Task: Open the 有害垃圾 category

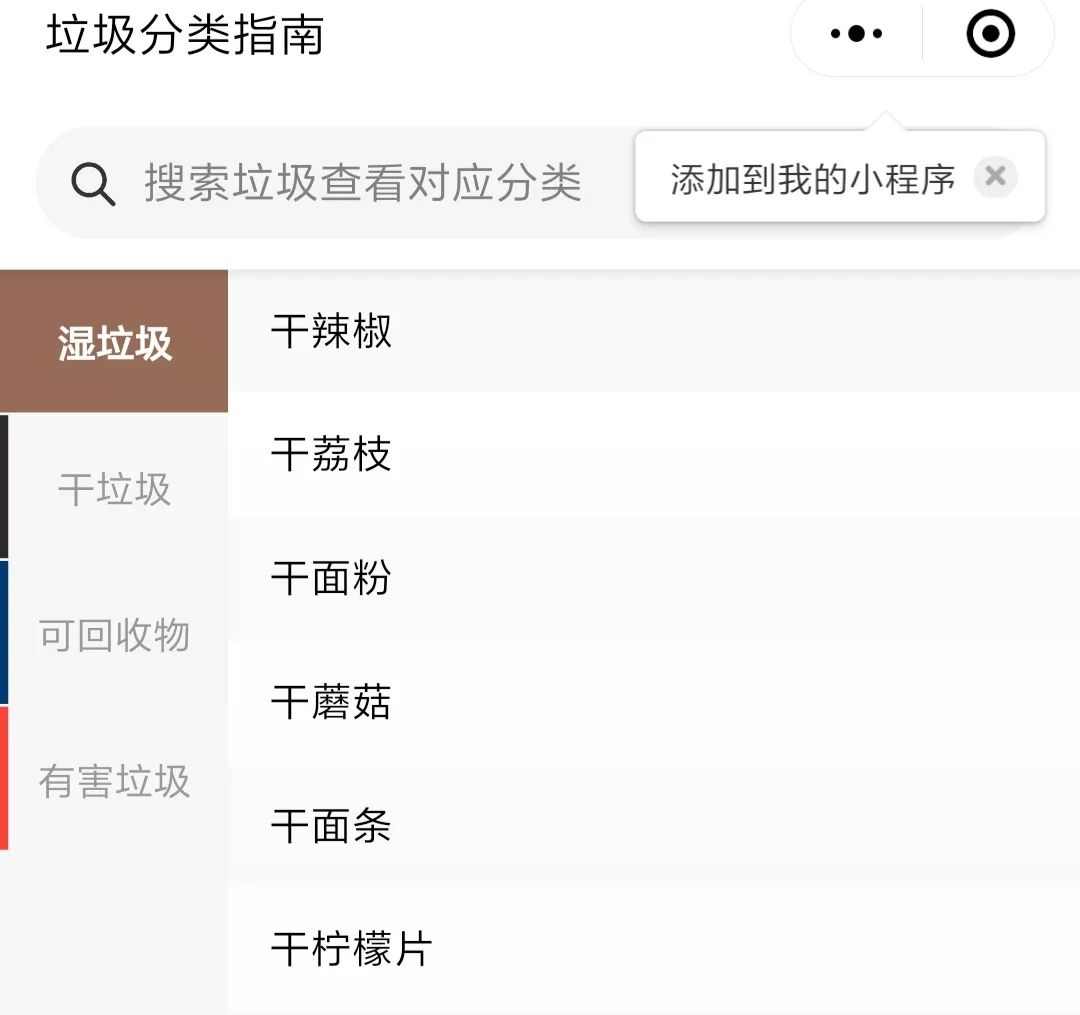Action: [x=114, y=780]
